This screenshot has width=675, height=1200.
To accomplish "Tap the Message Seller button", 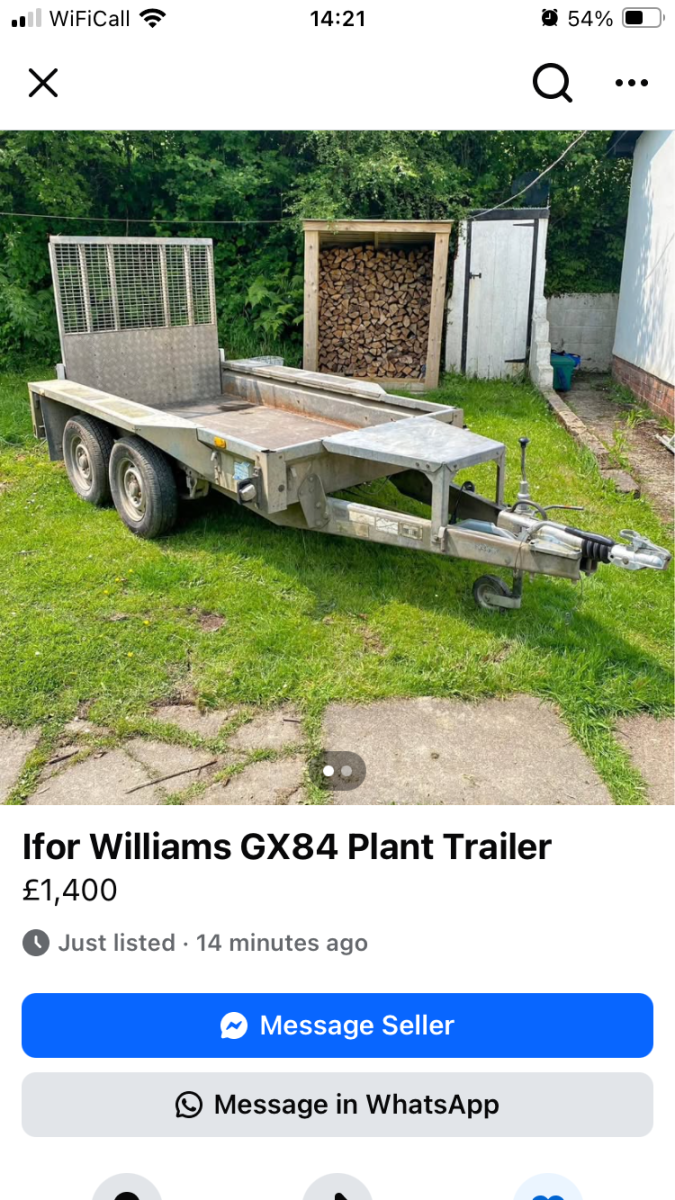I will 337,1025.
